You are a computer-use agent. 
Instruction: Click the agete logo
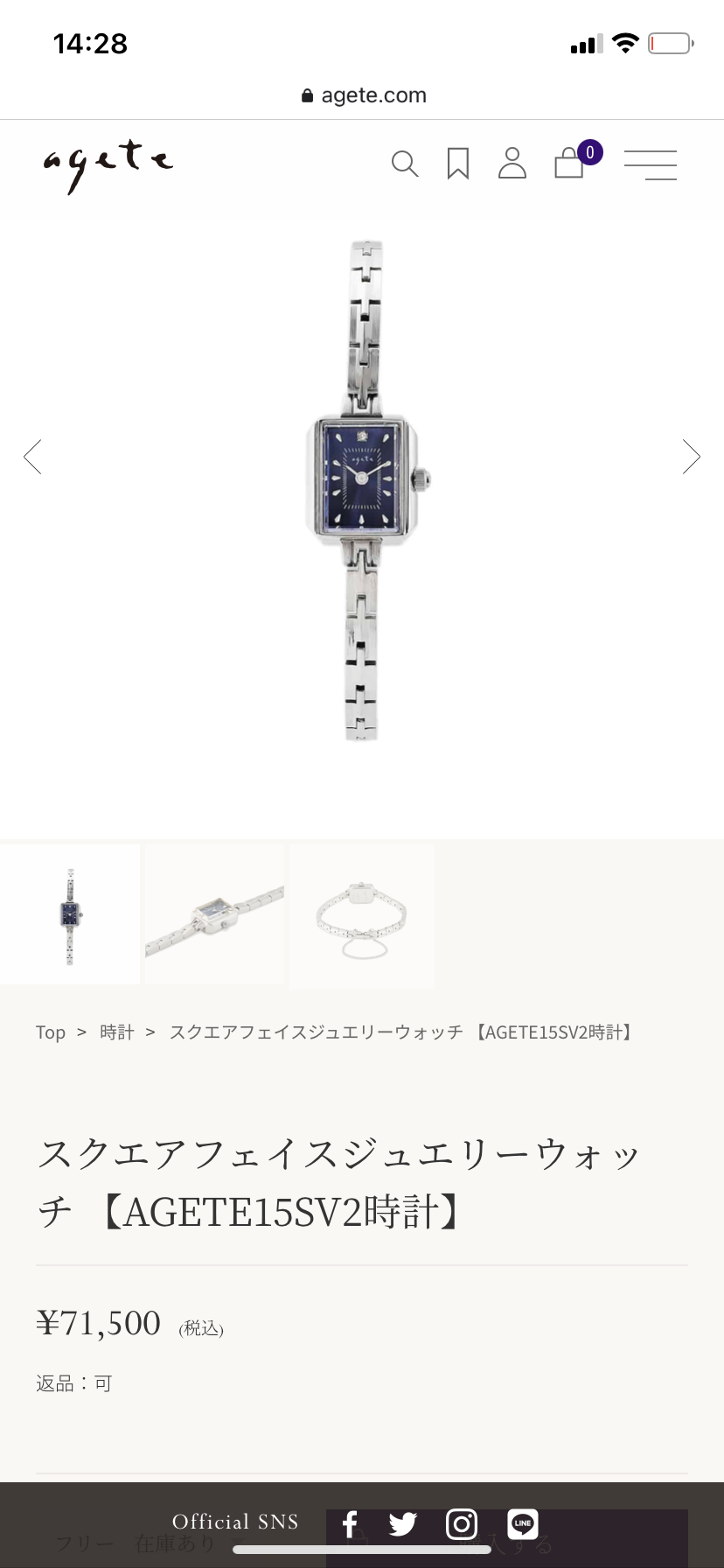coord(105,164)
